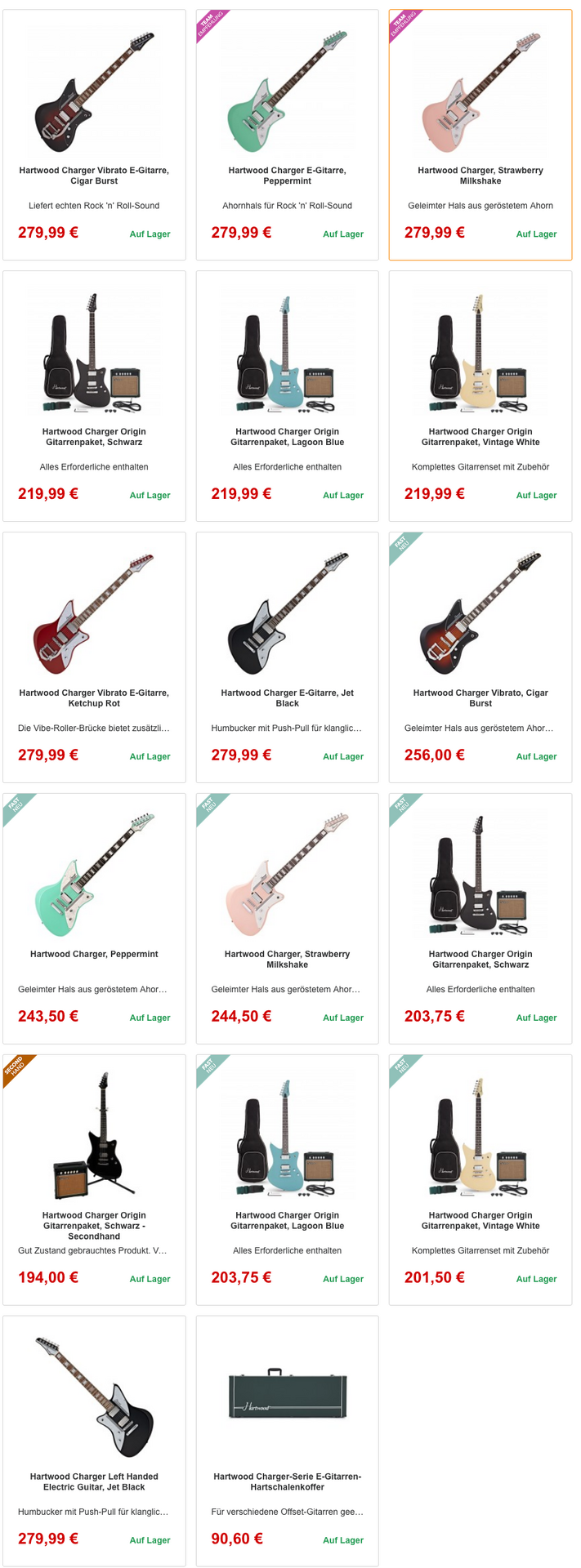
Task: View Charger-Serie E-Gitarren-Hartschalenkoffer case
Action: pos(287,1481)
